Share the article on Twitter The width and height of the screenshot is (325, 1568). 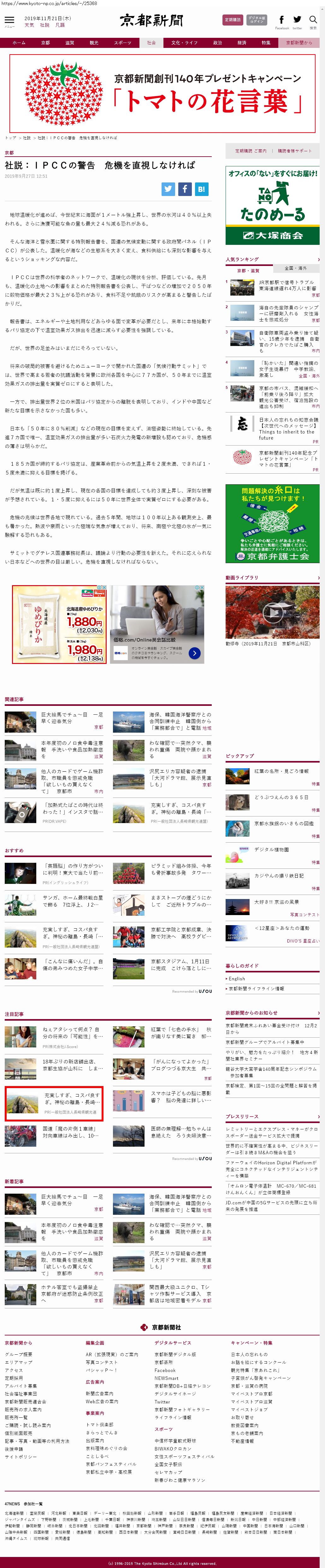click(x=168, y=189)
